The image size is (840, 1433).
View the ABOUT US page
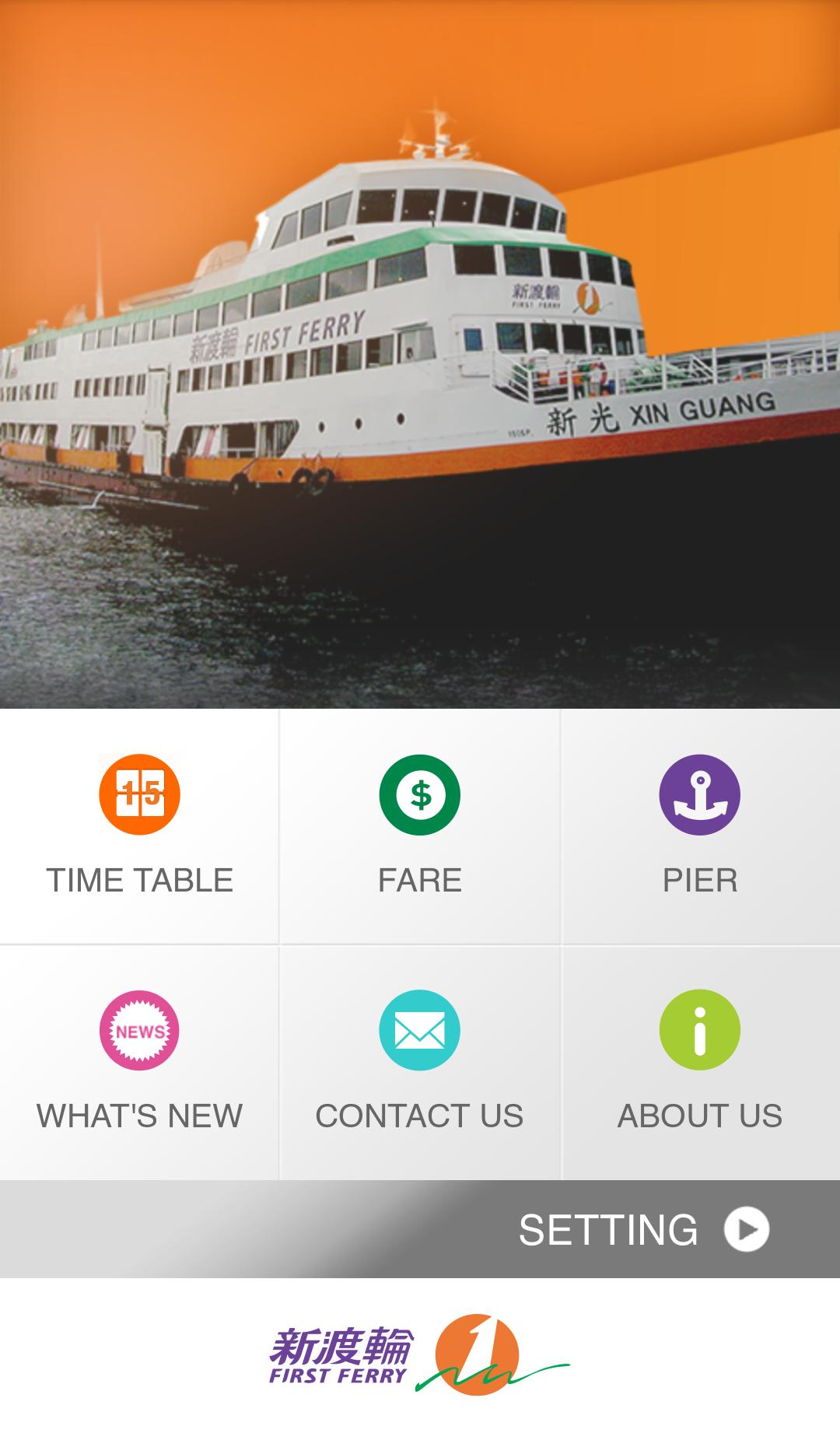(x=701, y=1116)
